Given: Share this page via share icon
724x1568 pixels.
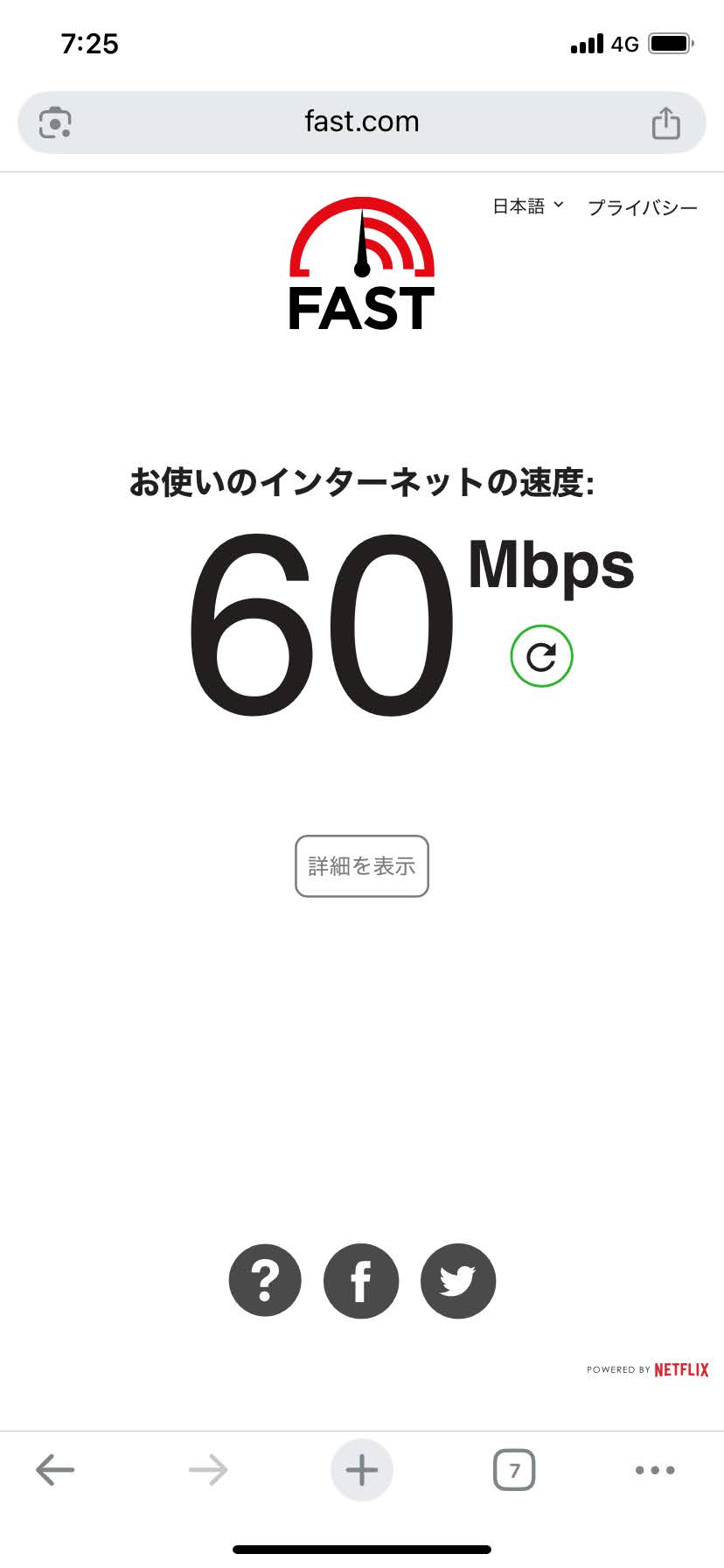Looking at the screenshot, I should pyautogui.click(x=665, y=122).
